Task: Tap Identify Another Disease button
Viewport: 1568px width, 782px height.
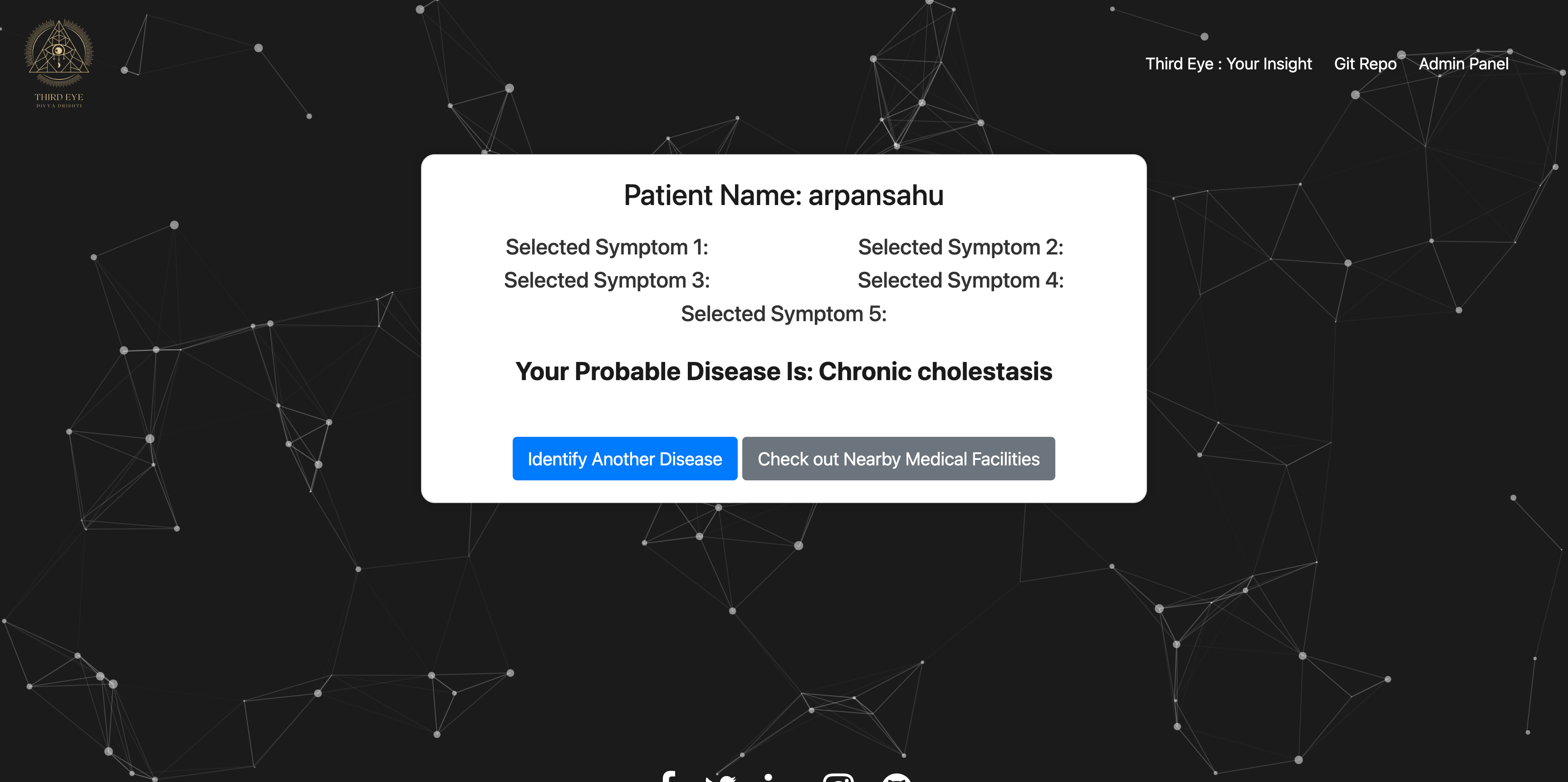Action: pyautogui.click(x=624, y=459)
